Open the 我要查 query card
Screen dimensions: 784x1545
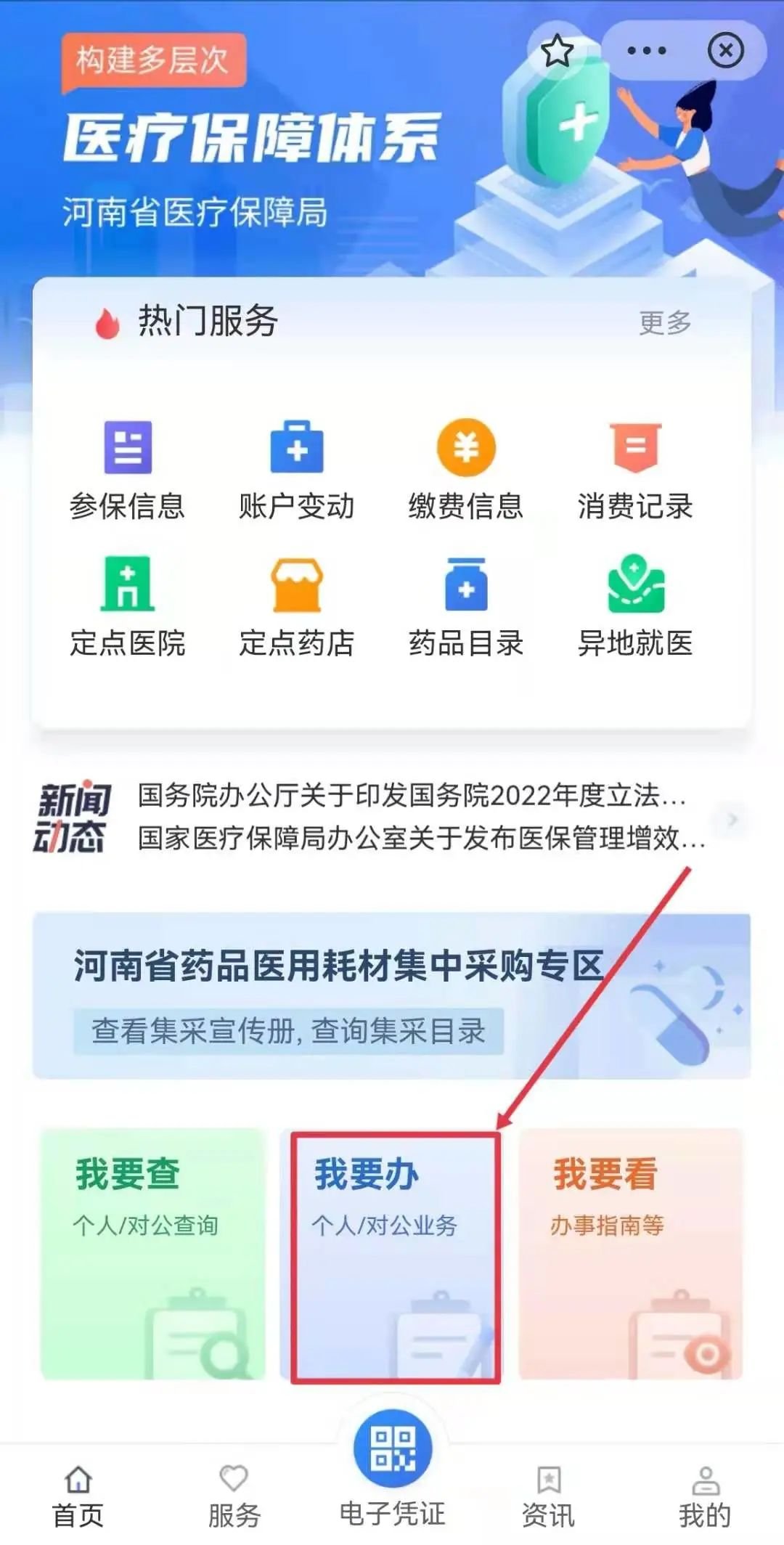coord(152,1254)
